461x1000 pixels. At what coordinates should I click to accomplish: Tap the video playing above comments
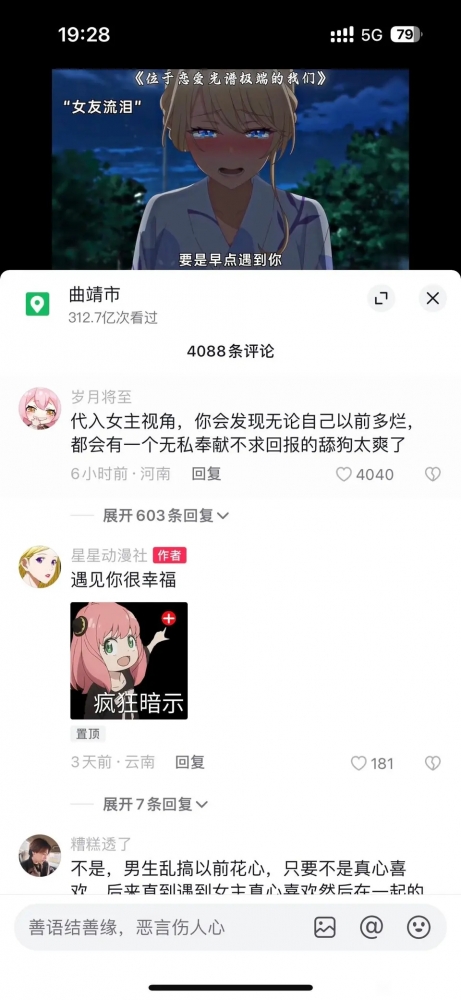point(230,169)
